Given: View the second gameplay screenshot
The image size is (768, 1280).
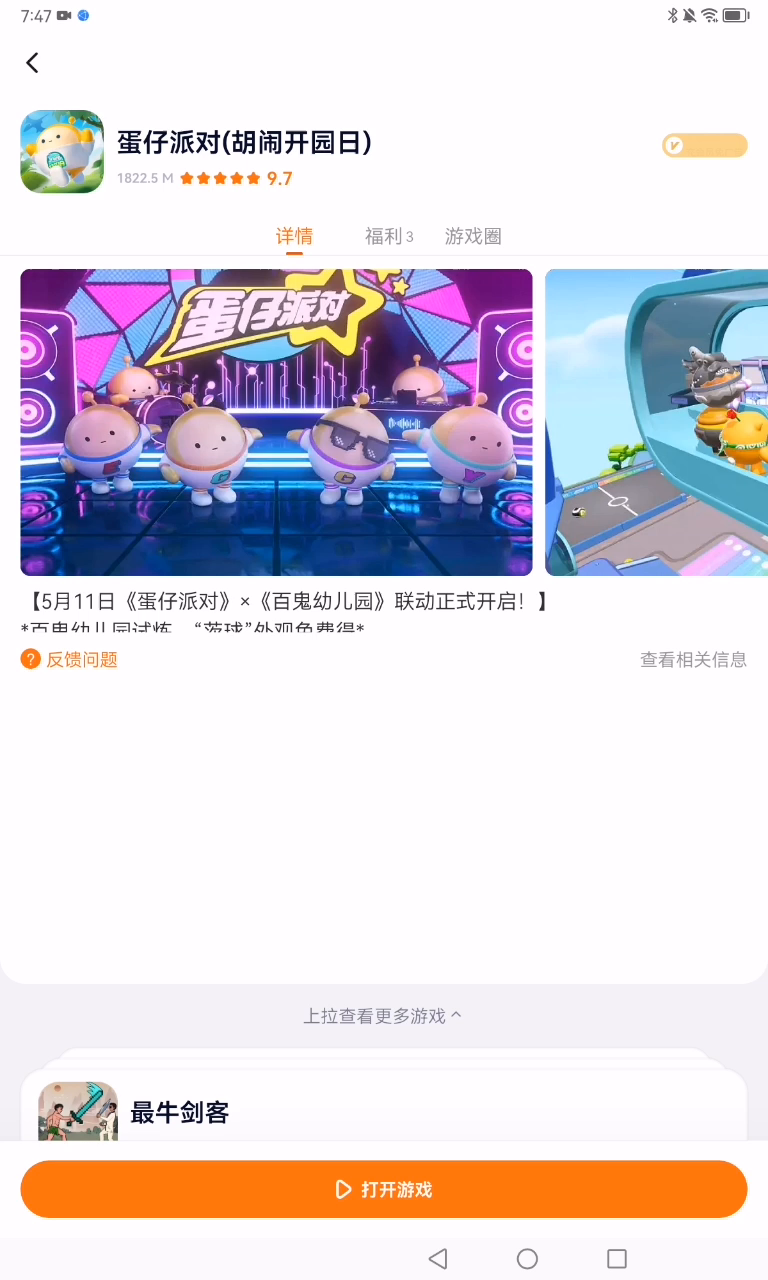Looking at the screenshot, I should pos(656,422).
